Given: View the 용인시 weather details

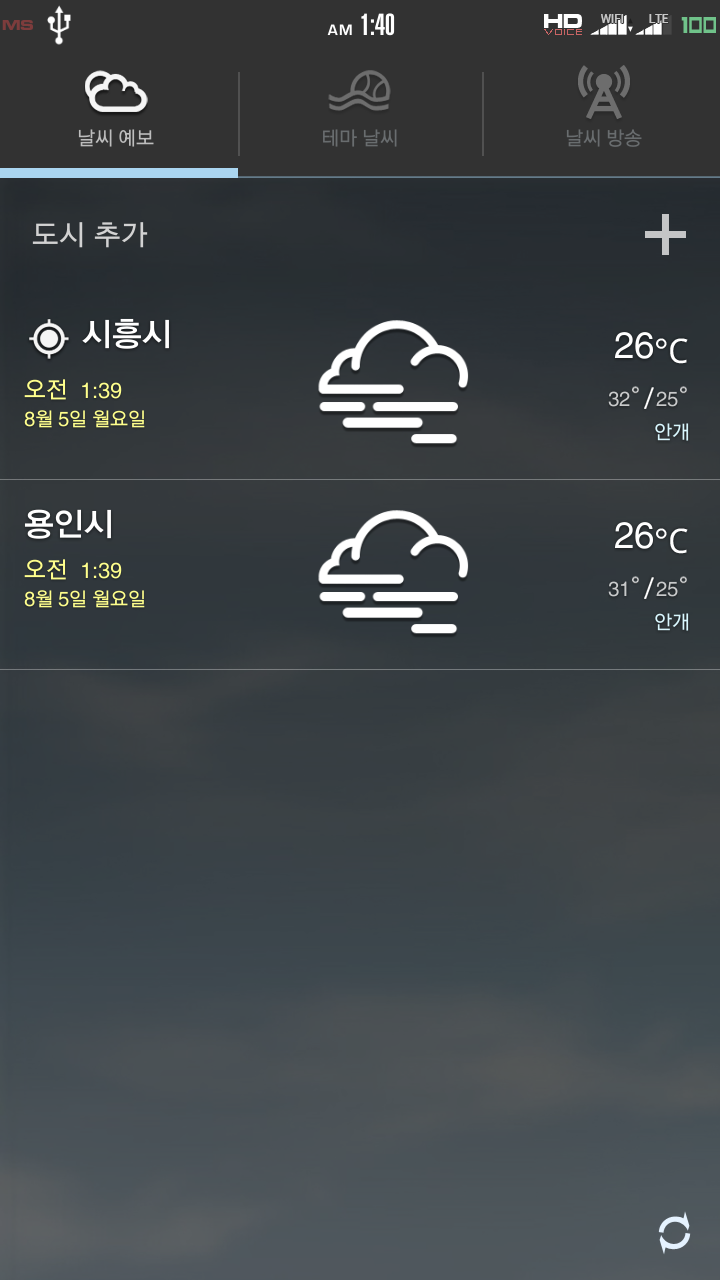Looking at the screenshot, I should [x=360, y=574].
